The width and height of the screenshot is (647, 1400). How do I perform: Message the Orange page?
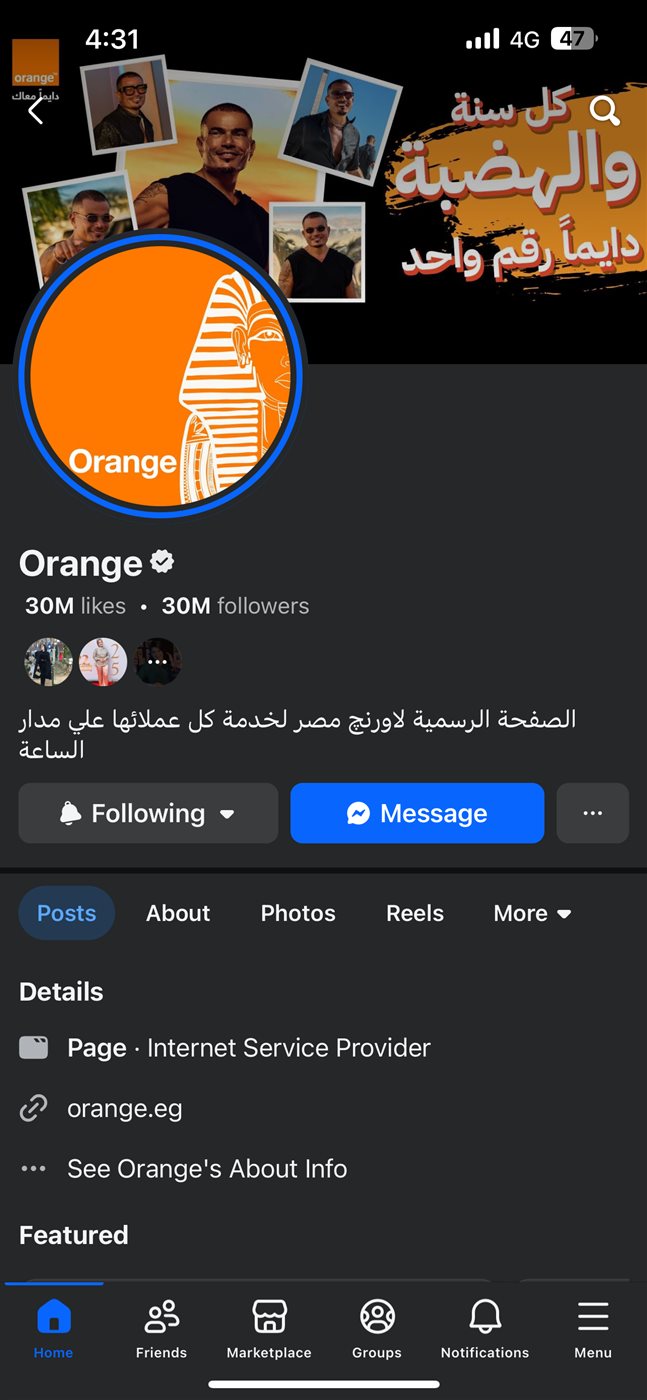click(417, 813)
